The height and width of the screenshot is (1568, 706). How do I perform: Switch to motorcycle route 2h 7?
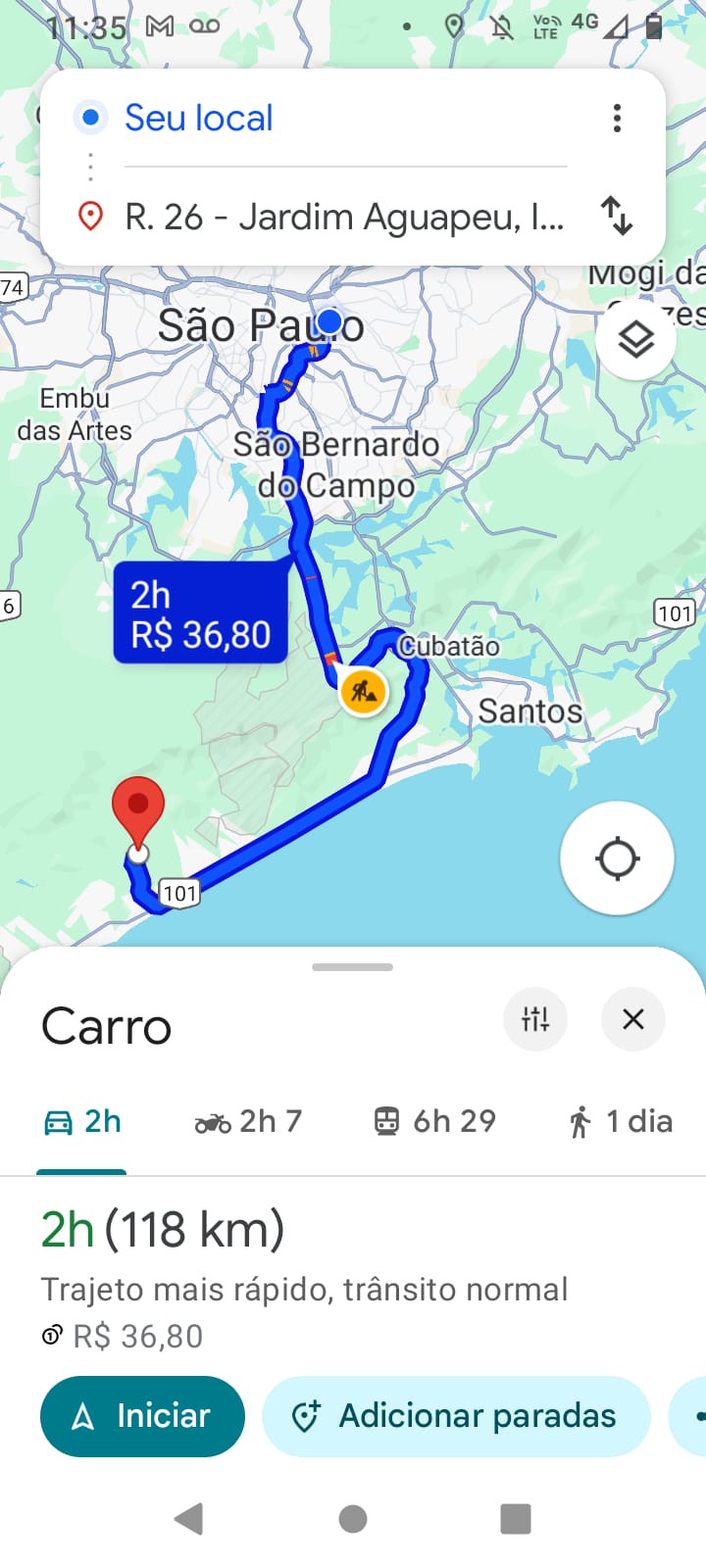point(248,1121)
